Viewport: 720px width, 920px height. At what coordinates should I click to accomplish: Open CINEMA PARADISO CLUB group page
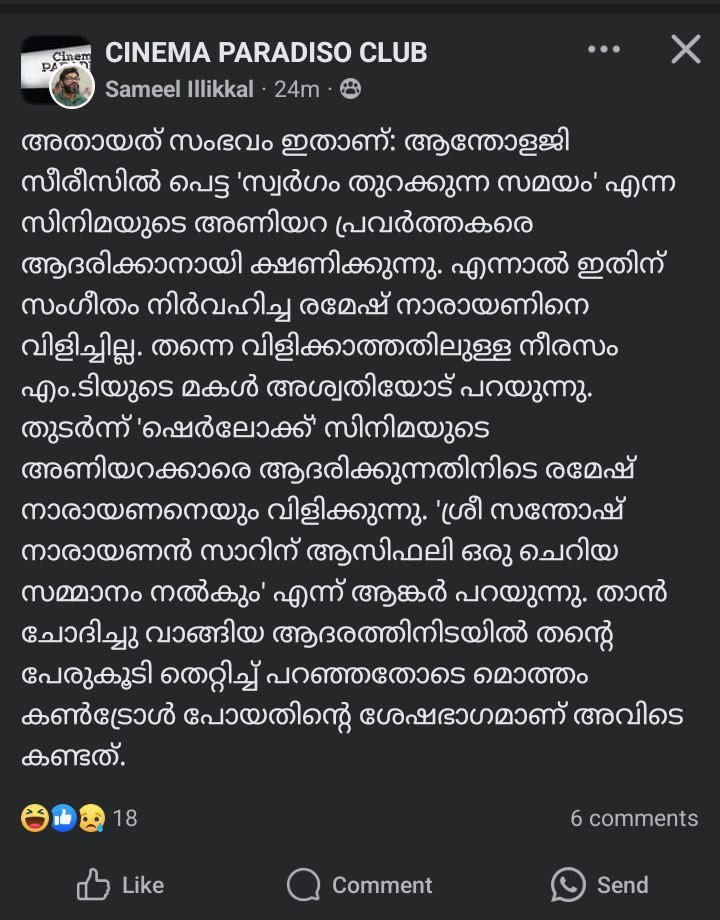click(x=266, y=52)
